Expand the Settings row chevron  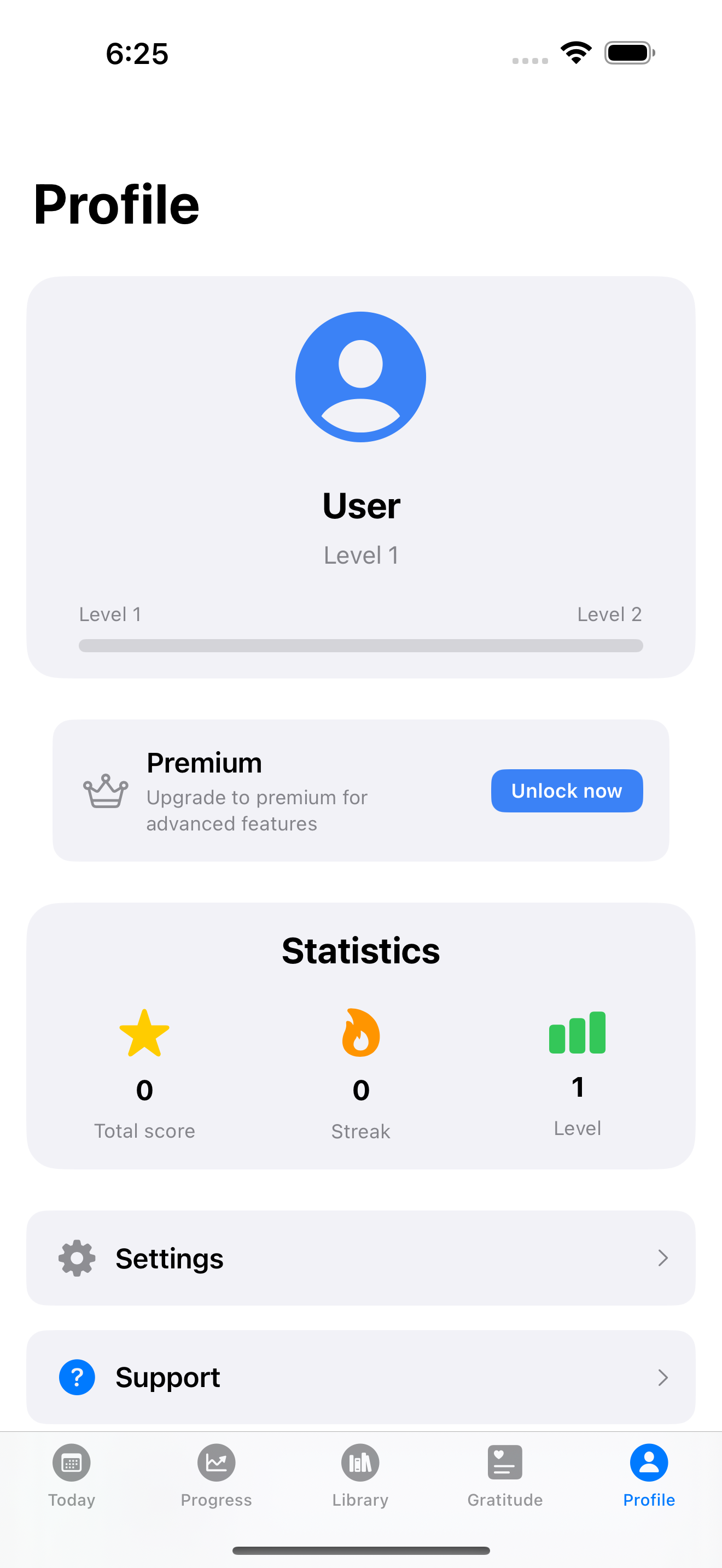point(663,1258)
